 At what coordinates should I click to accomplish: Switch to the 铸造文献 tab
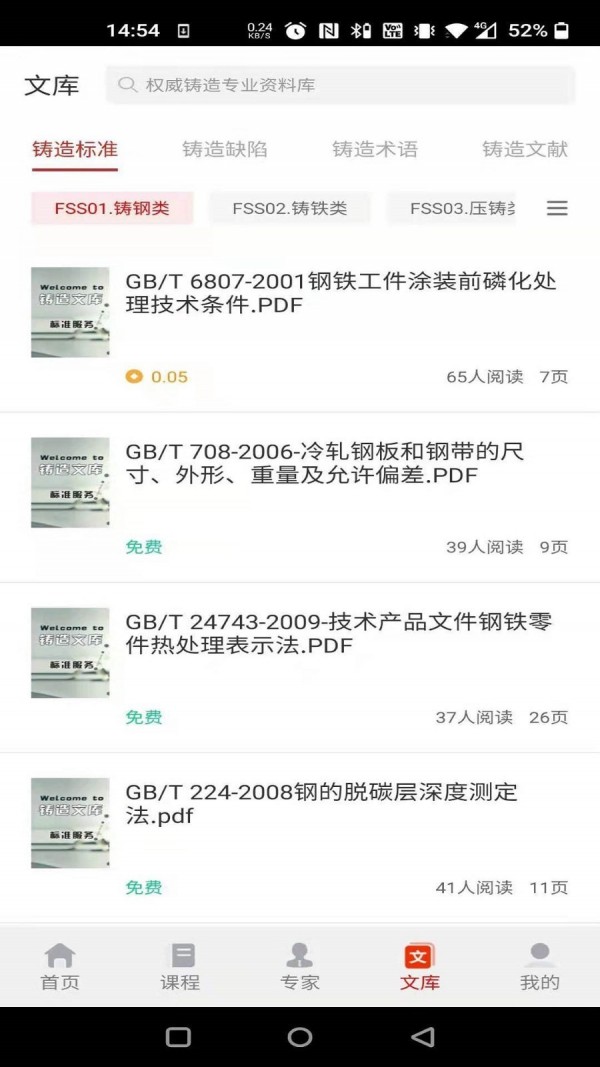(x=525, y=150)
